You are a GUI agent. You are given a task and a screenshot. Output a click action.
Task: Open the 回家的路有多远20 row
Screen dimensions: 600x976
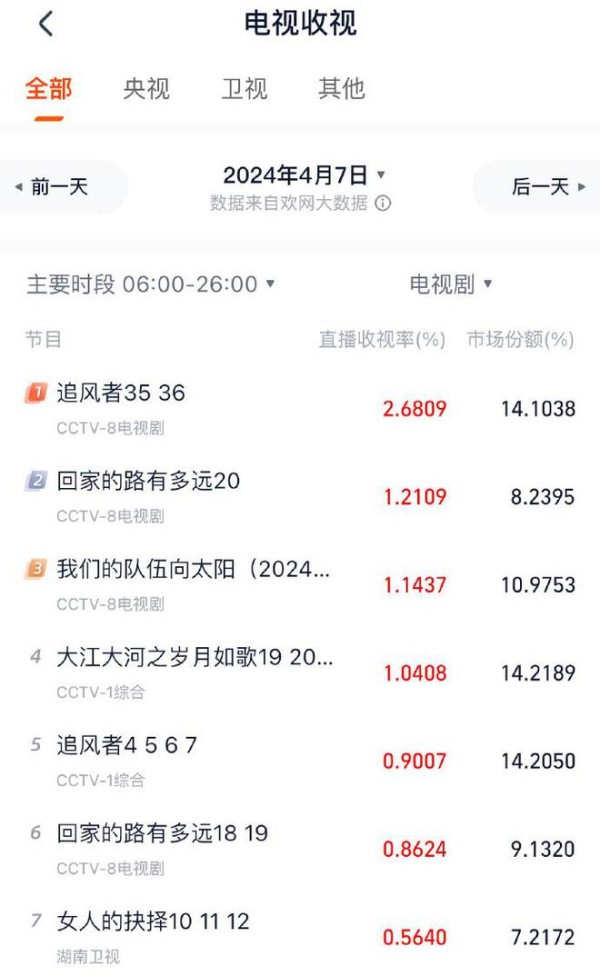[300, 497]
